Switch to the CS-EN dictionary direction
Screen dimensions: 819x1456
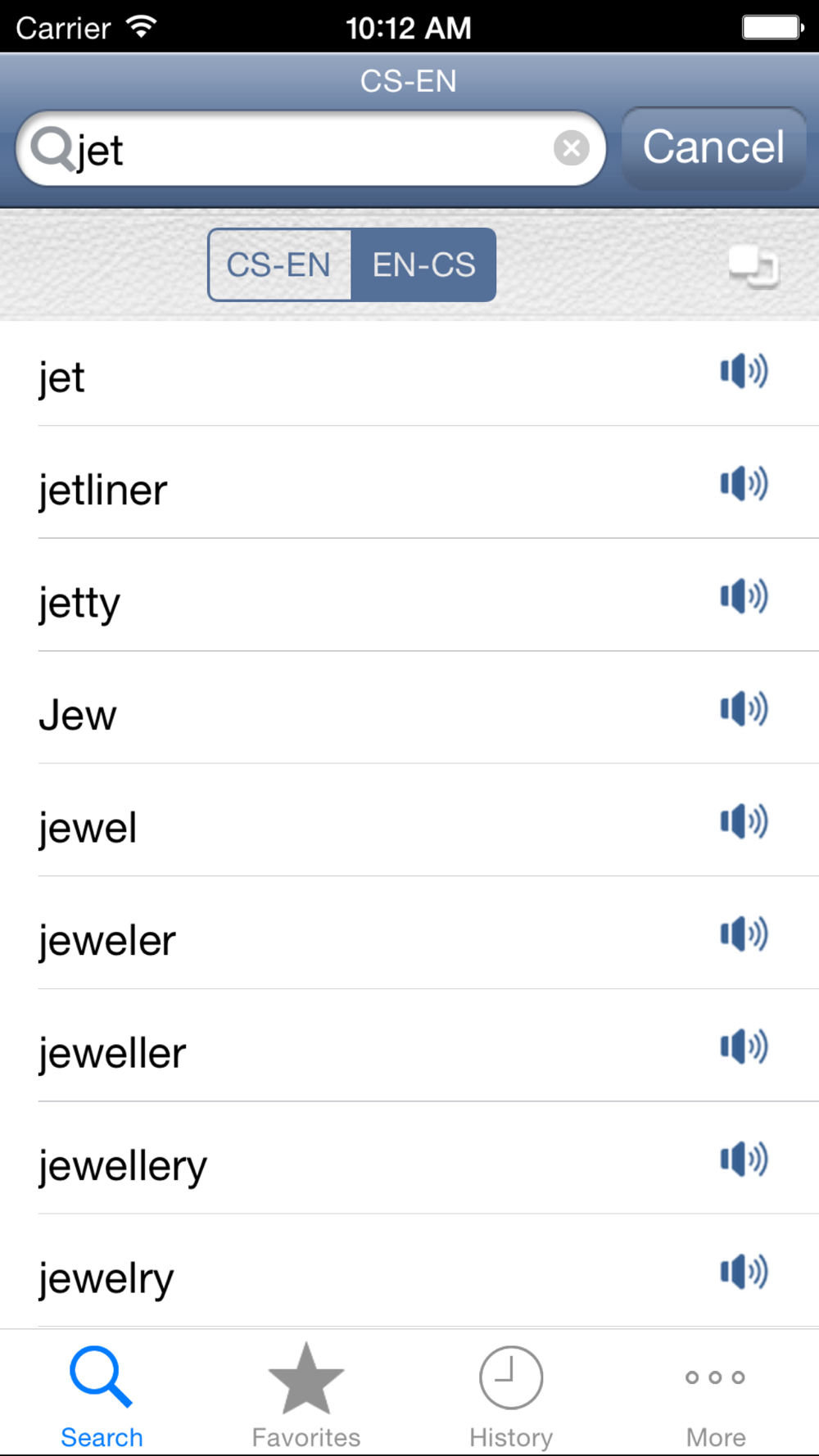pyautogui.click(x=279, y=265)
